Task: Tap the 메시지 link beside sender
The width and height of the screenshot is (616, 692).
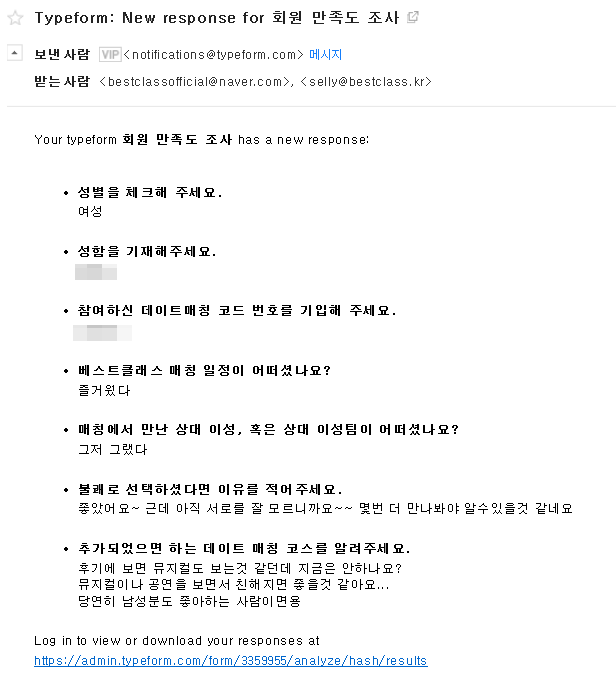Action: (x=325, y=54)
